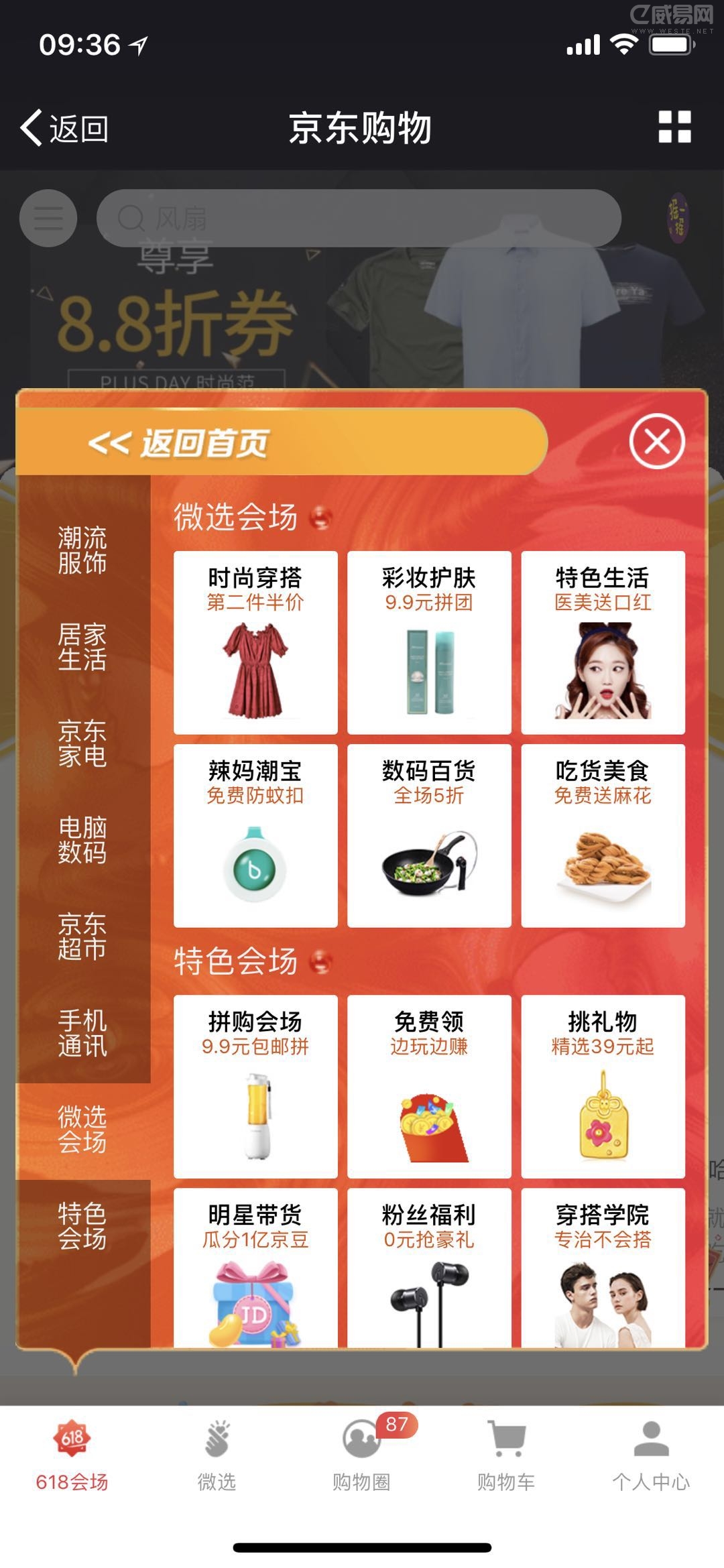Open the 数码百货 全场5折 card
The width and height of the screenshot is (724, 1568).
(x=429, y=835)
